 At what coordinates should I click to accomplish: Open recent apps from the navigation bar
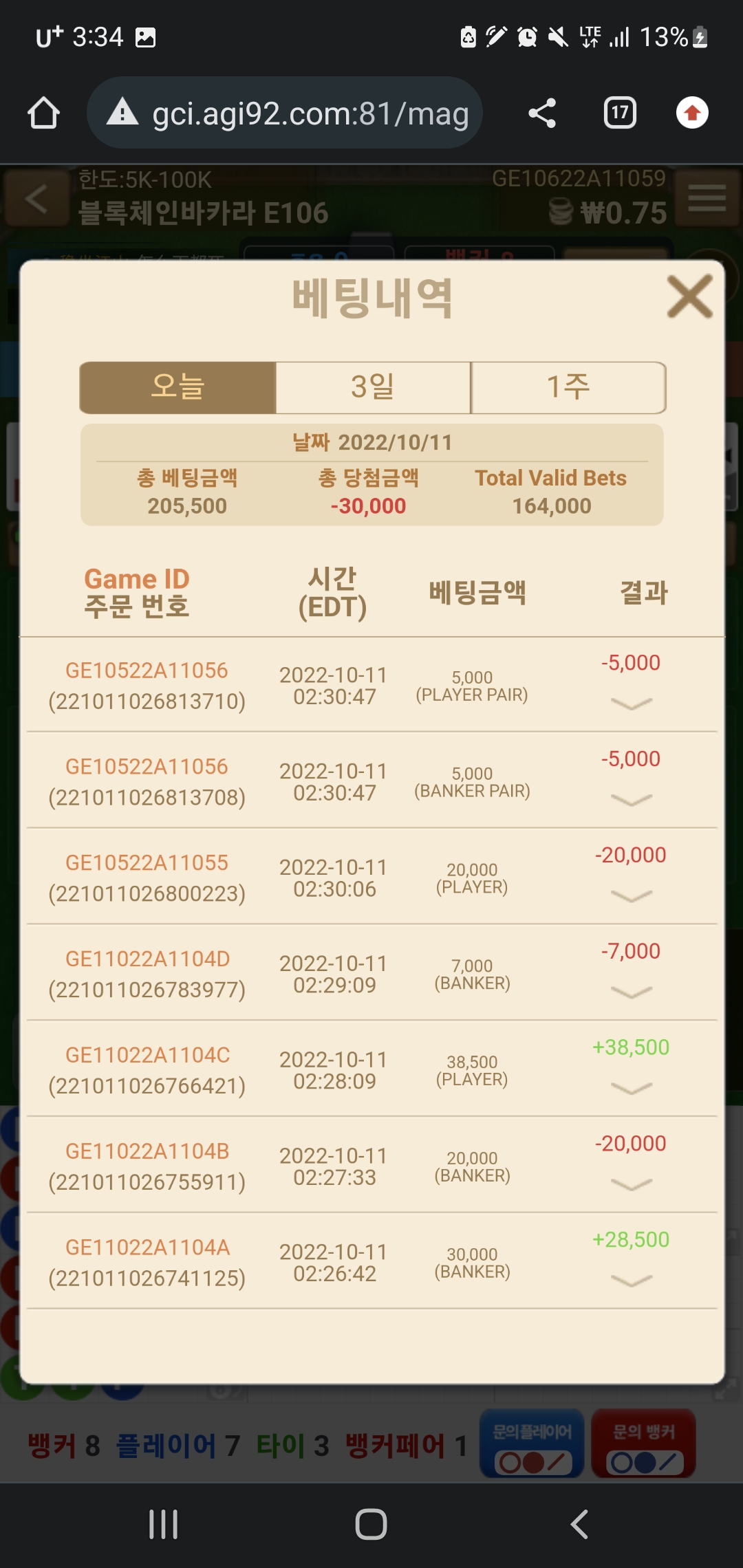164,1524
